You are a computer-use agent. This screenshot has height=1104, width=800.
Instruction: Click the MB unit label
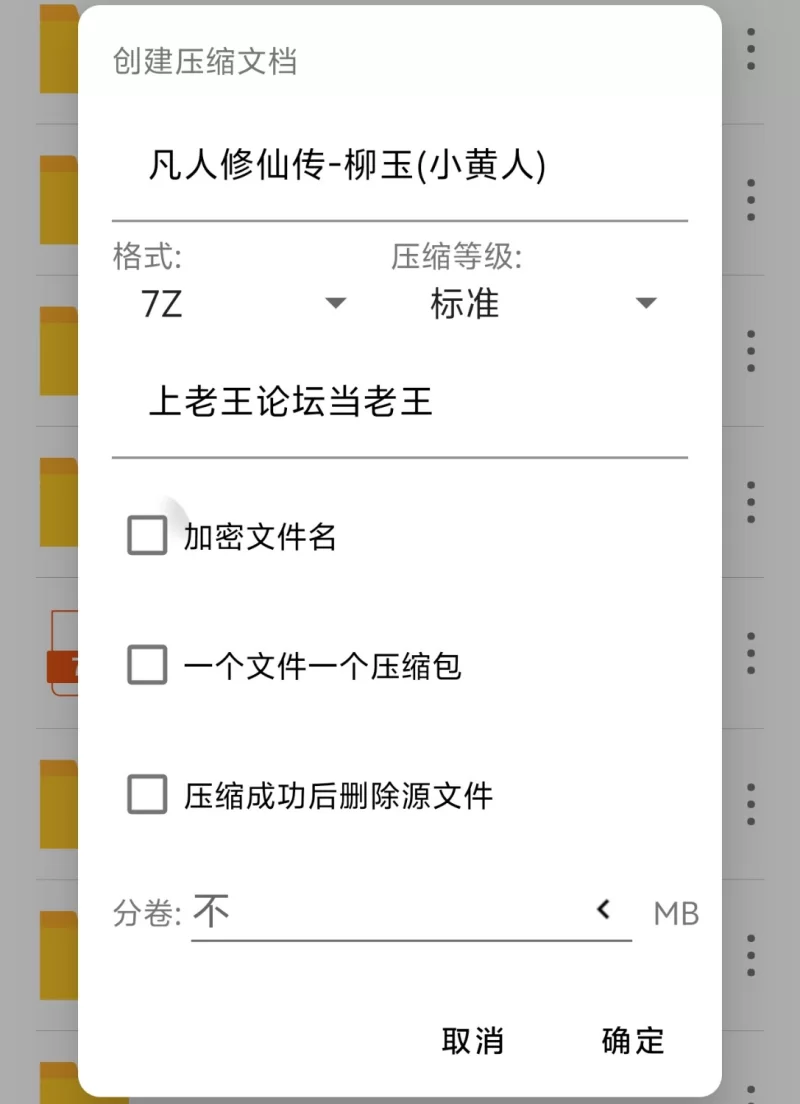coord(675,911)
